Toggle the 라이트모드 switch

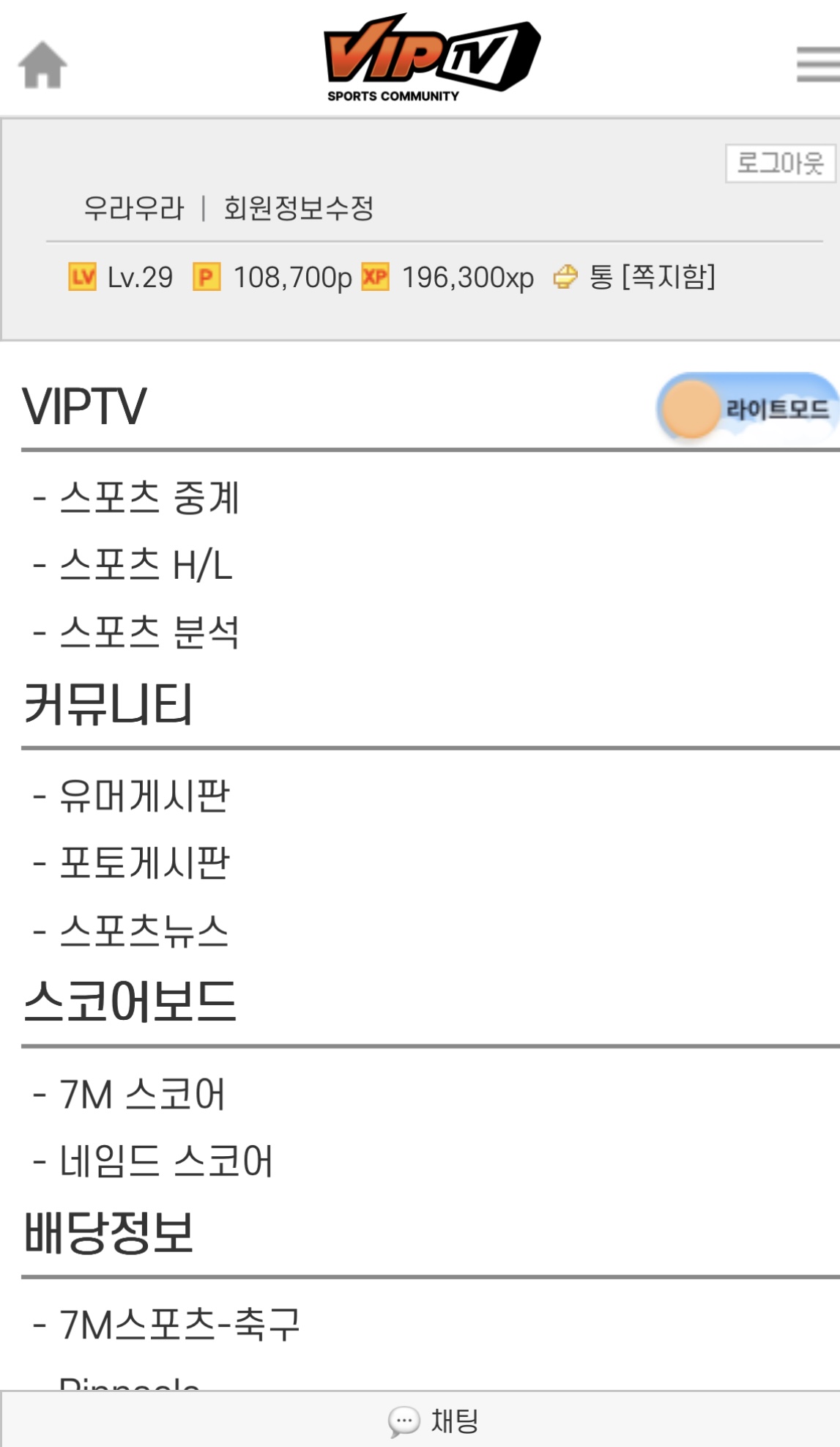747,407
